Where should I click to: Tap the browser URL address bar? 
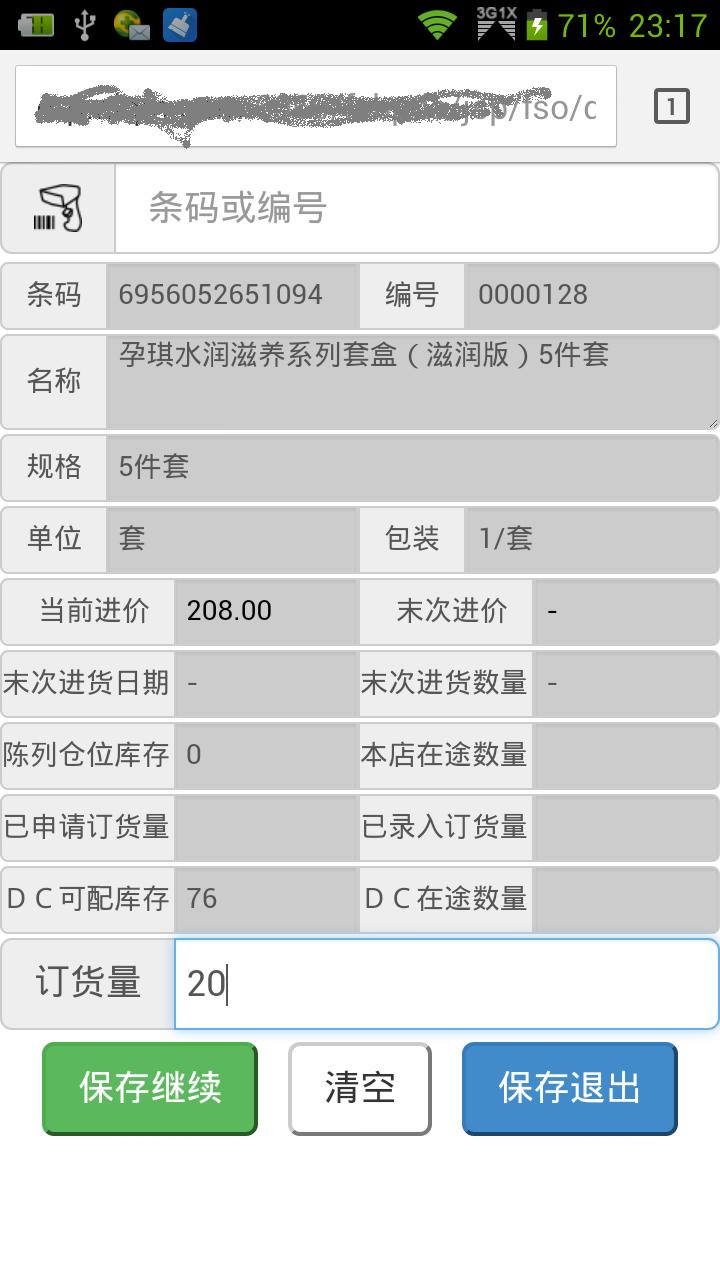tap(316, 106)
